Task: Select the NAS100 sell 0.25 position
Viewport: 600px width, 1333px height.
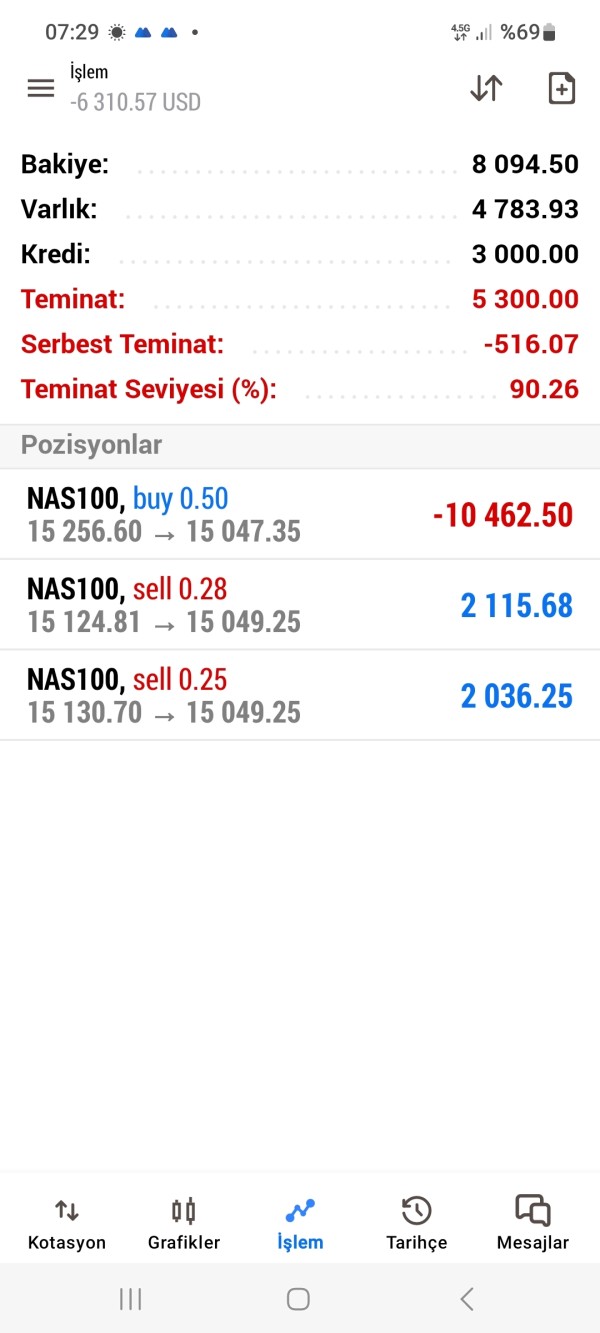Action: (x=300, y=695)
